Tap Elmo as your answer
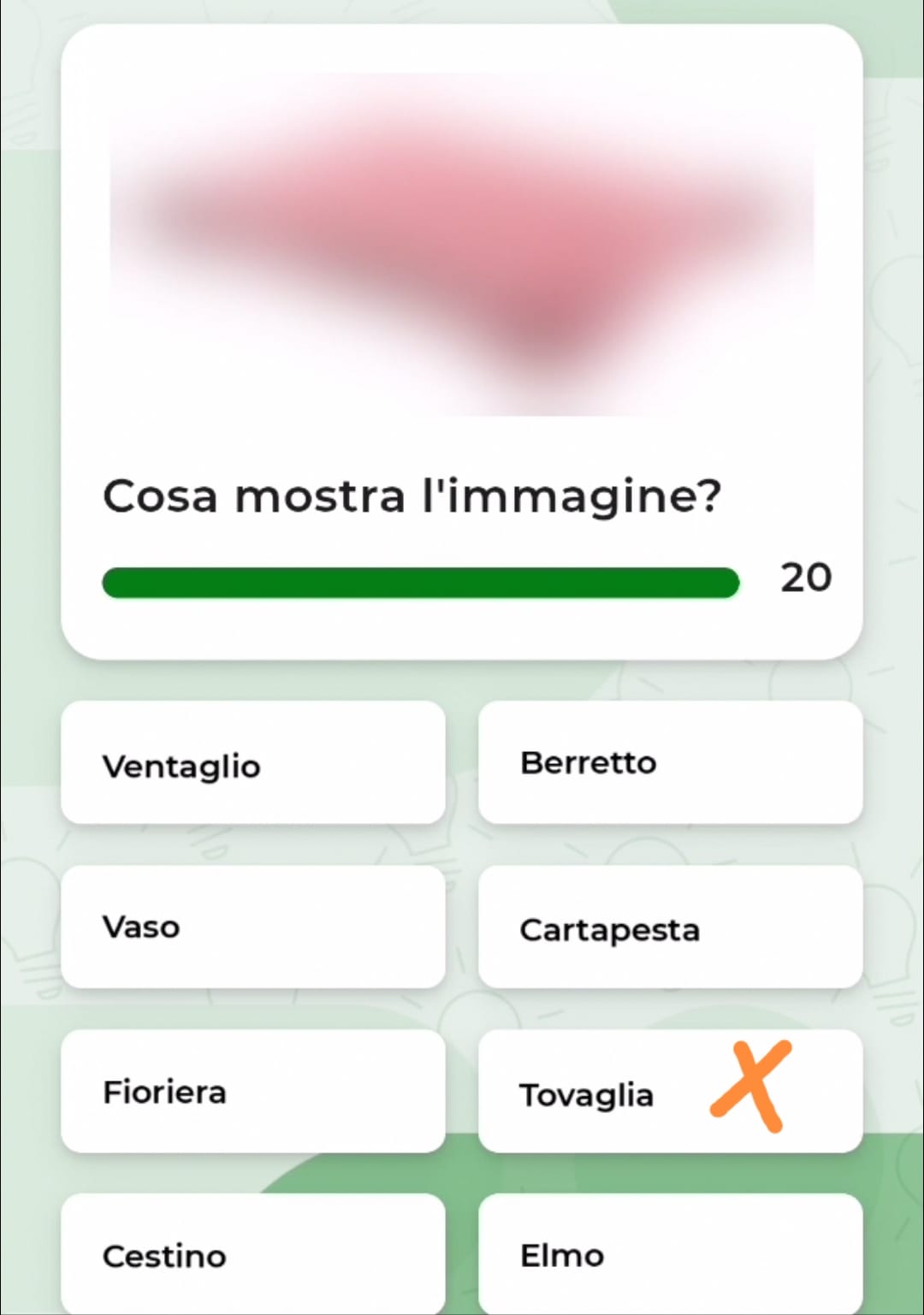This screenshot has width=924, height=1315. (670, 1254)
